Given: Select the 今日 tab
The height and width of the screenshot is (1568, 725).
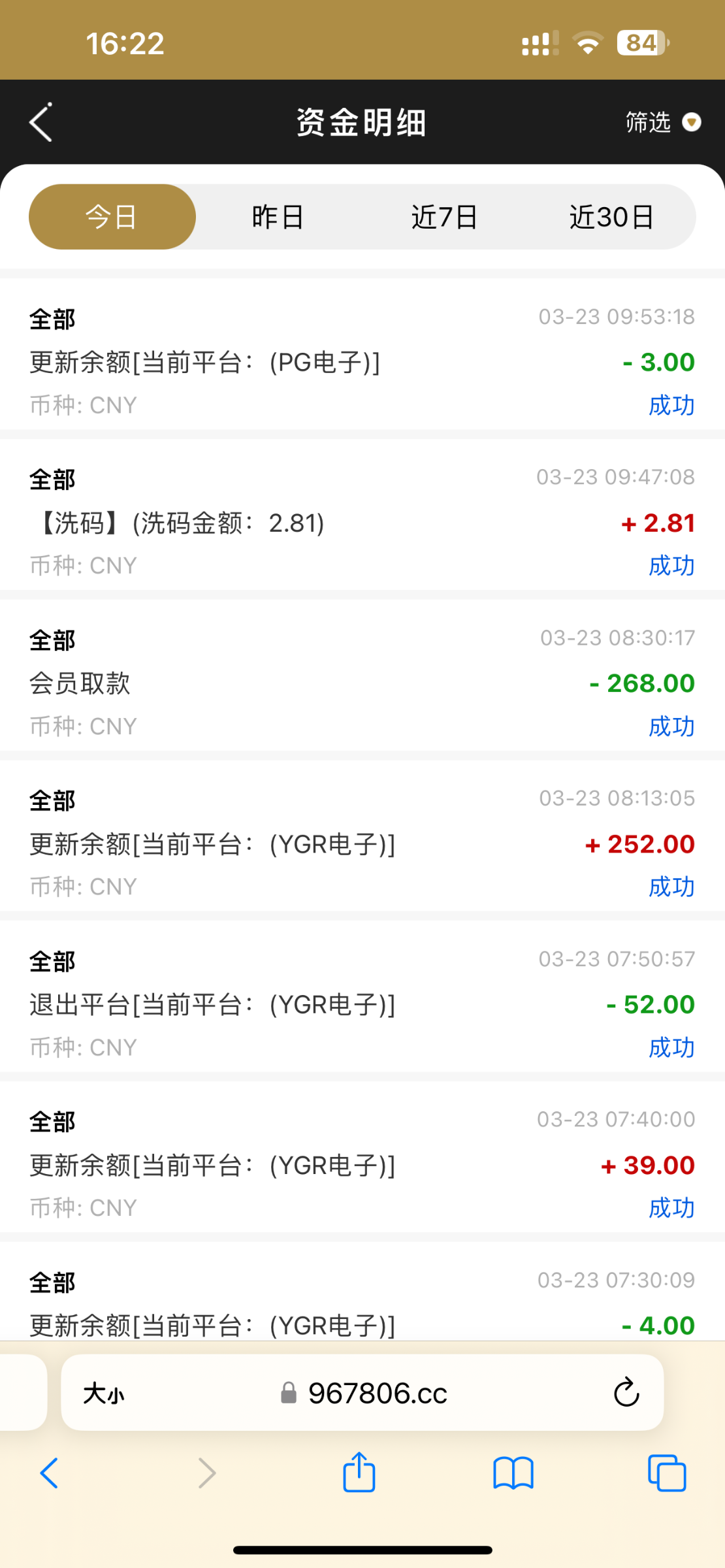Looking at the screenshot, I should click(112, 217).
